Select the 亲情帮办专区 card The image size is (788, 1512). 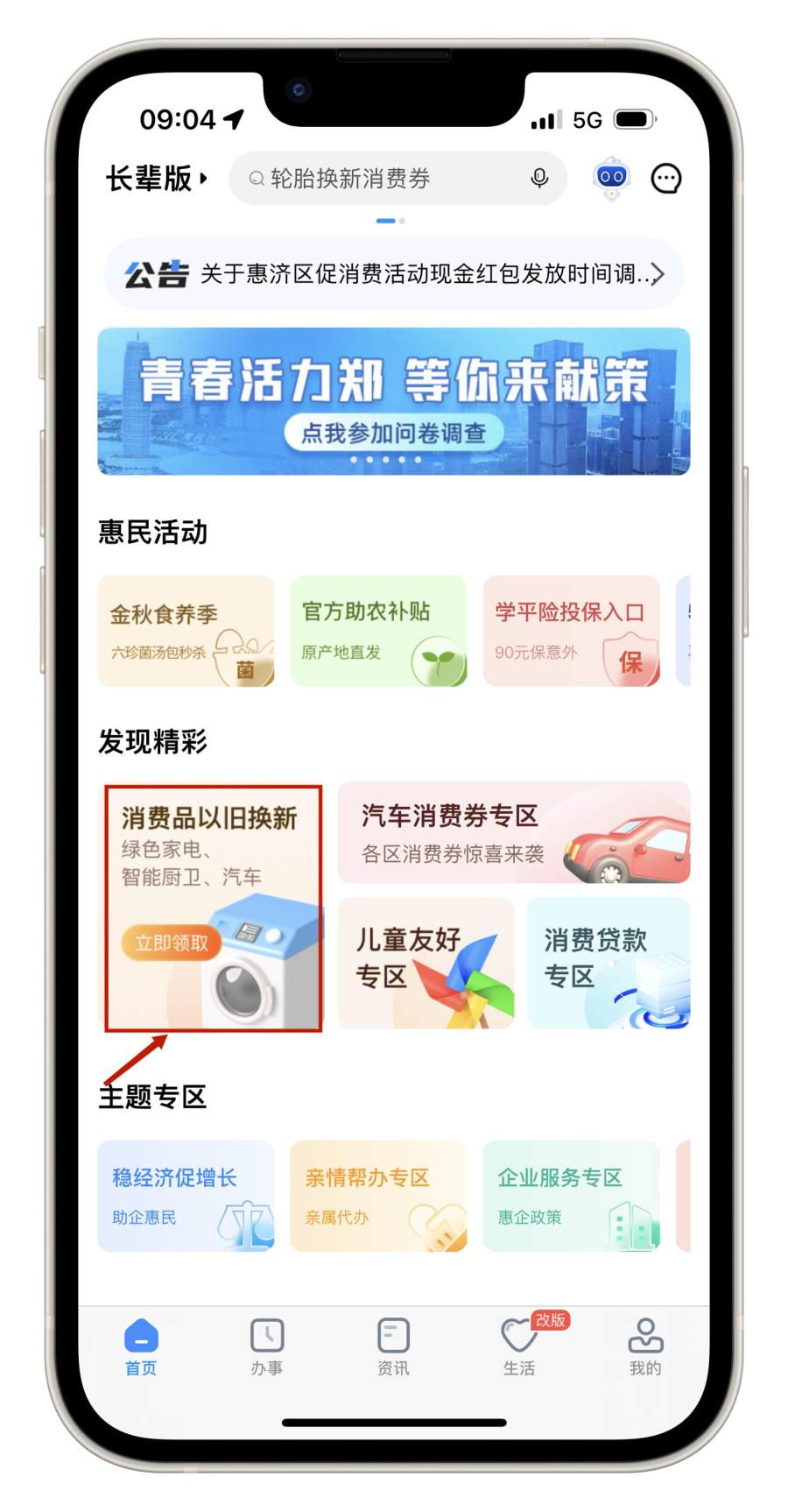[378, 1196]
